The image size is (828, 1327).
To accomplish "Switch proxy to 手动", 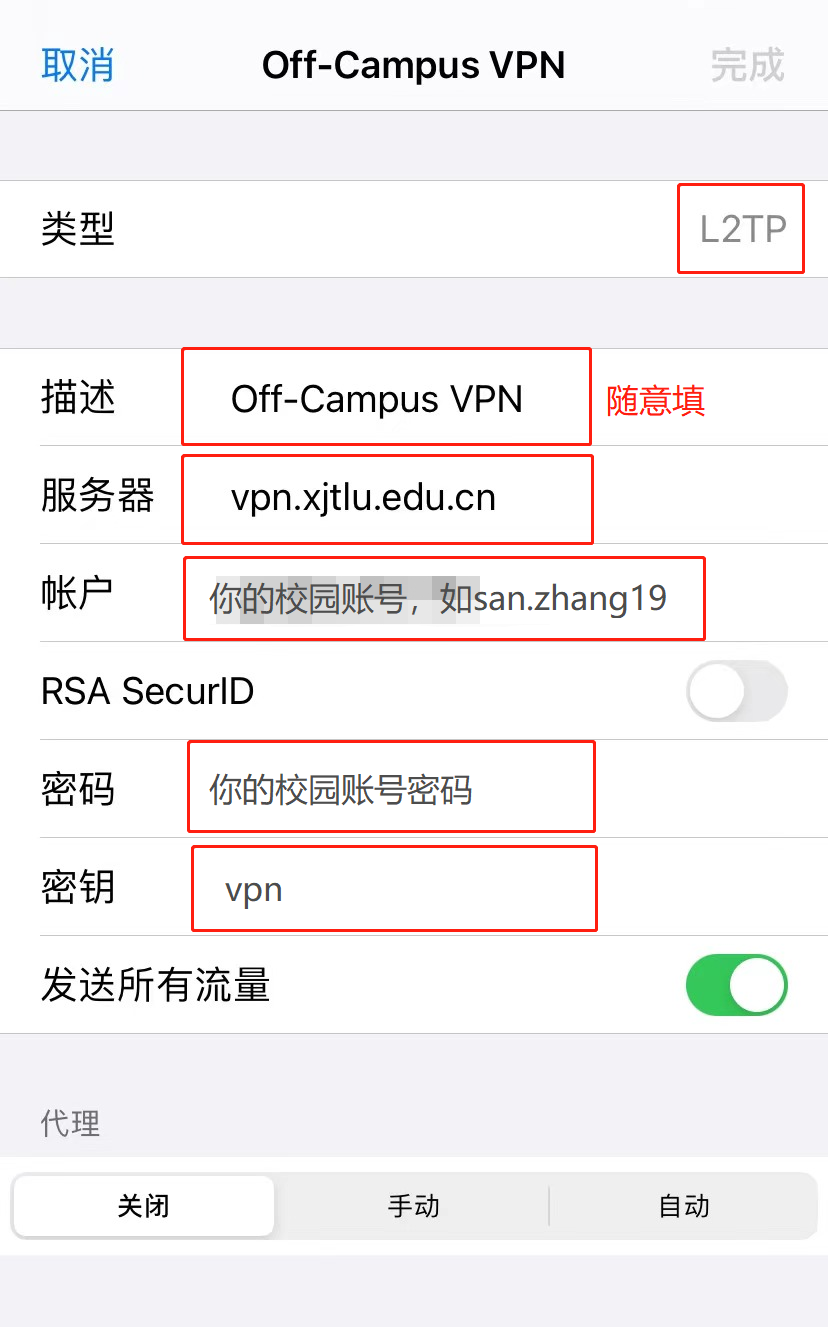I will pyautogui.click(x=413, y=1206).
